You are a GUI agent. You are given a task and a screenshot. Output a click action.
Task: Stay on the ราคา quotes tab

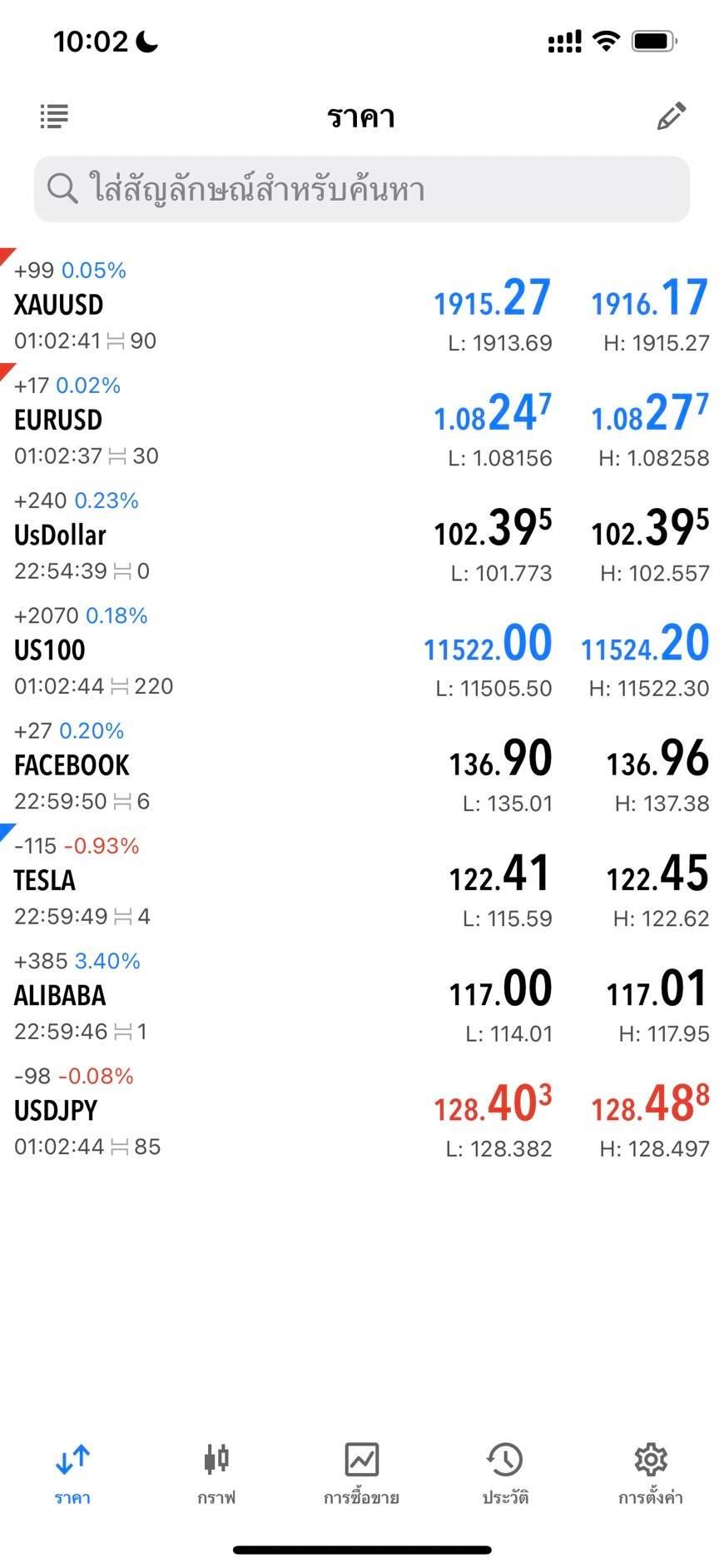pyautogui.click(x=72, y=1475)
